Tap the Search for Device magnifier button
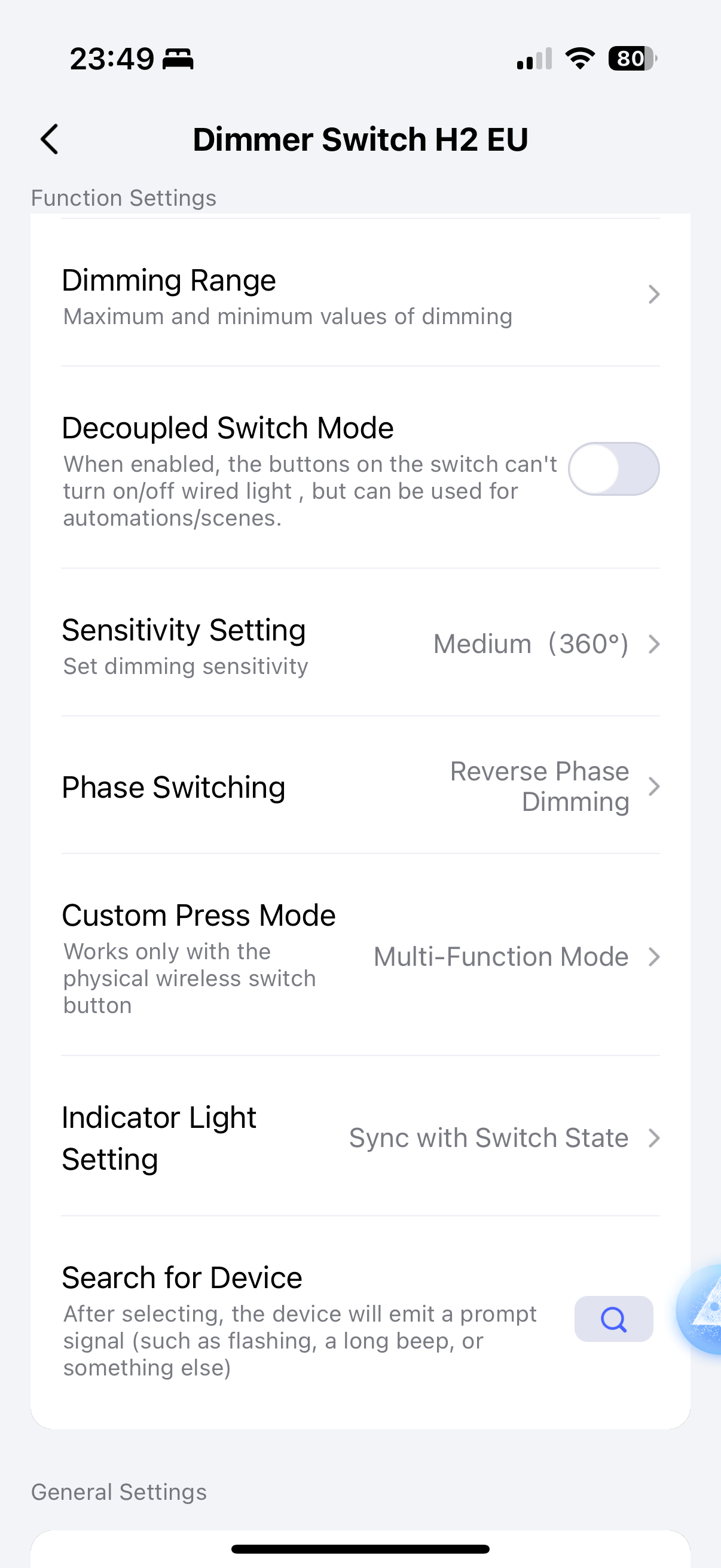The width and height of the screenshot is (721, 1568). [x=613, y=1319]
